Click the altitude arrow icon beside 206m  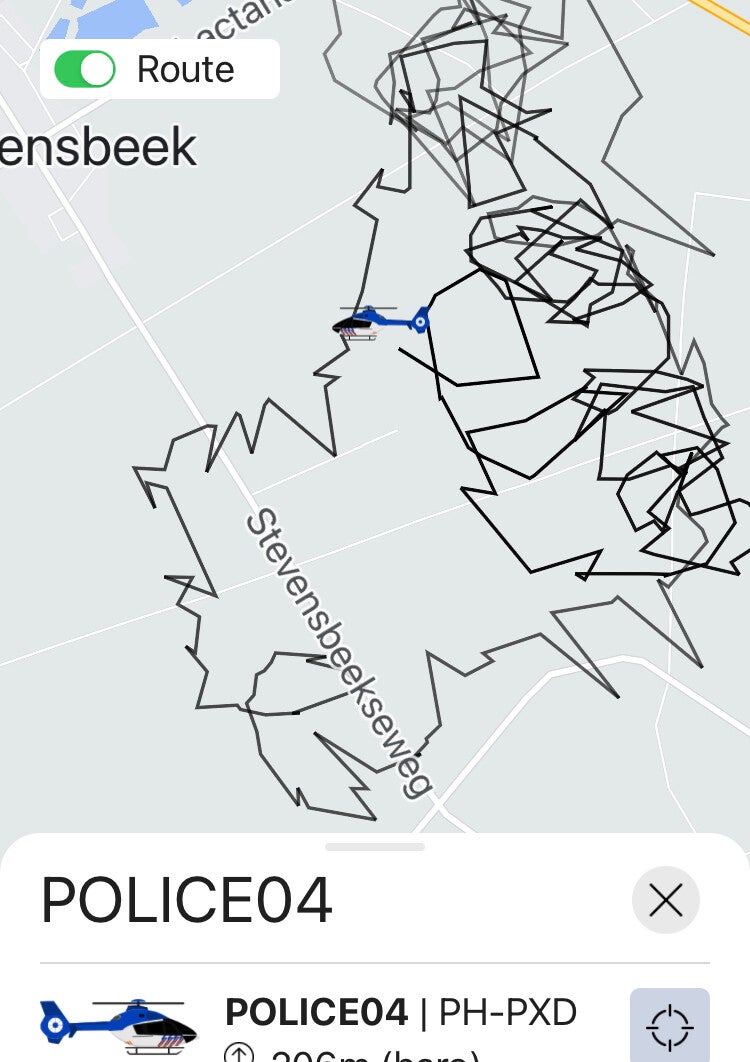[240, 1052]
